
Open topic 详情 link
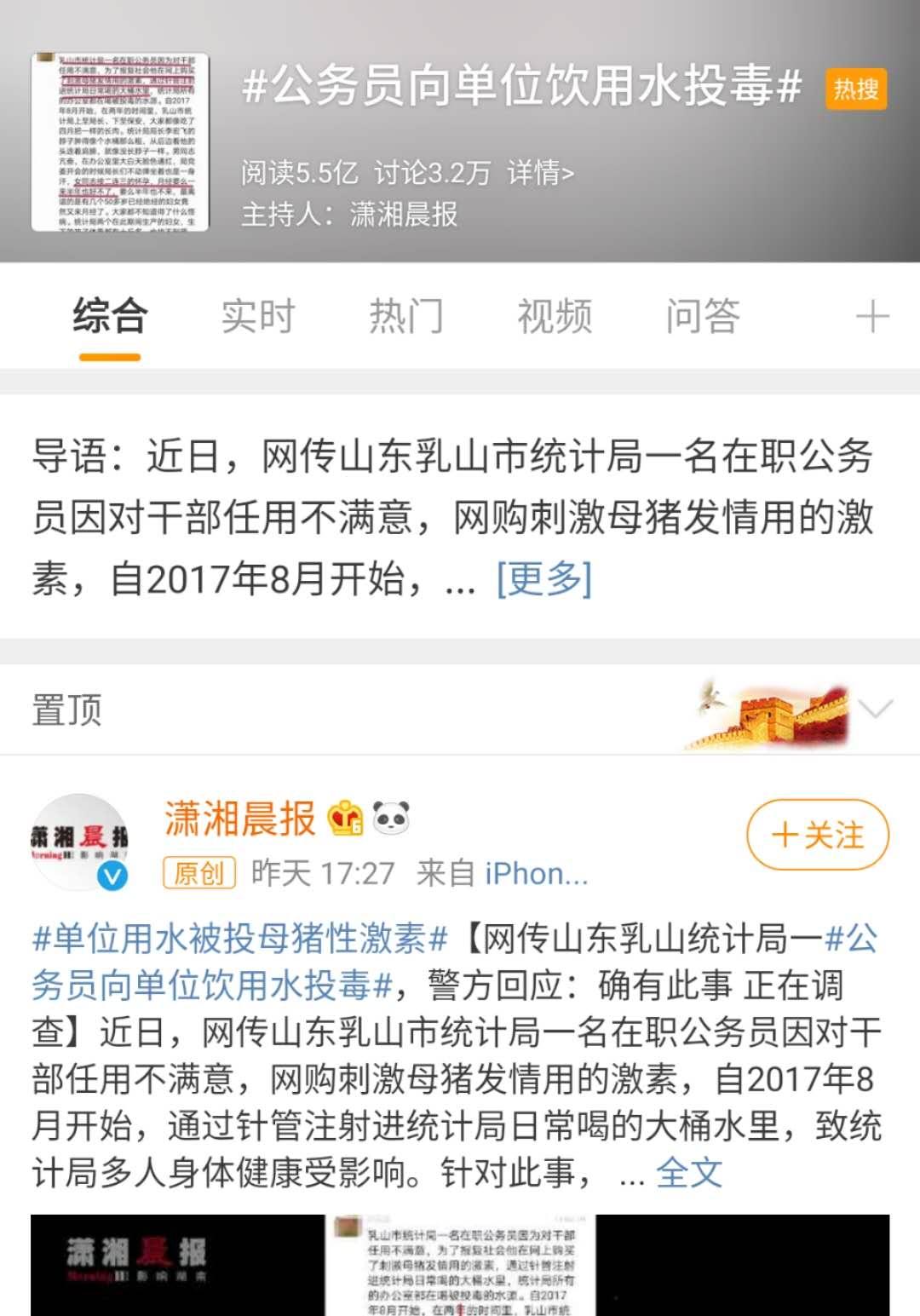tap(540, 173)
